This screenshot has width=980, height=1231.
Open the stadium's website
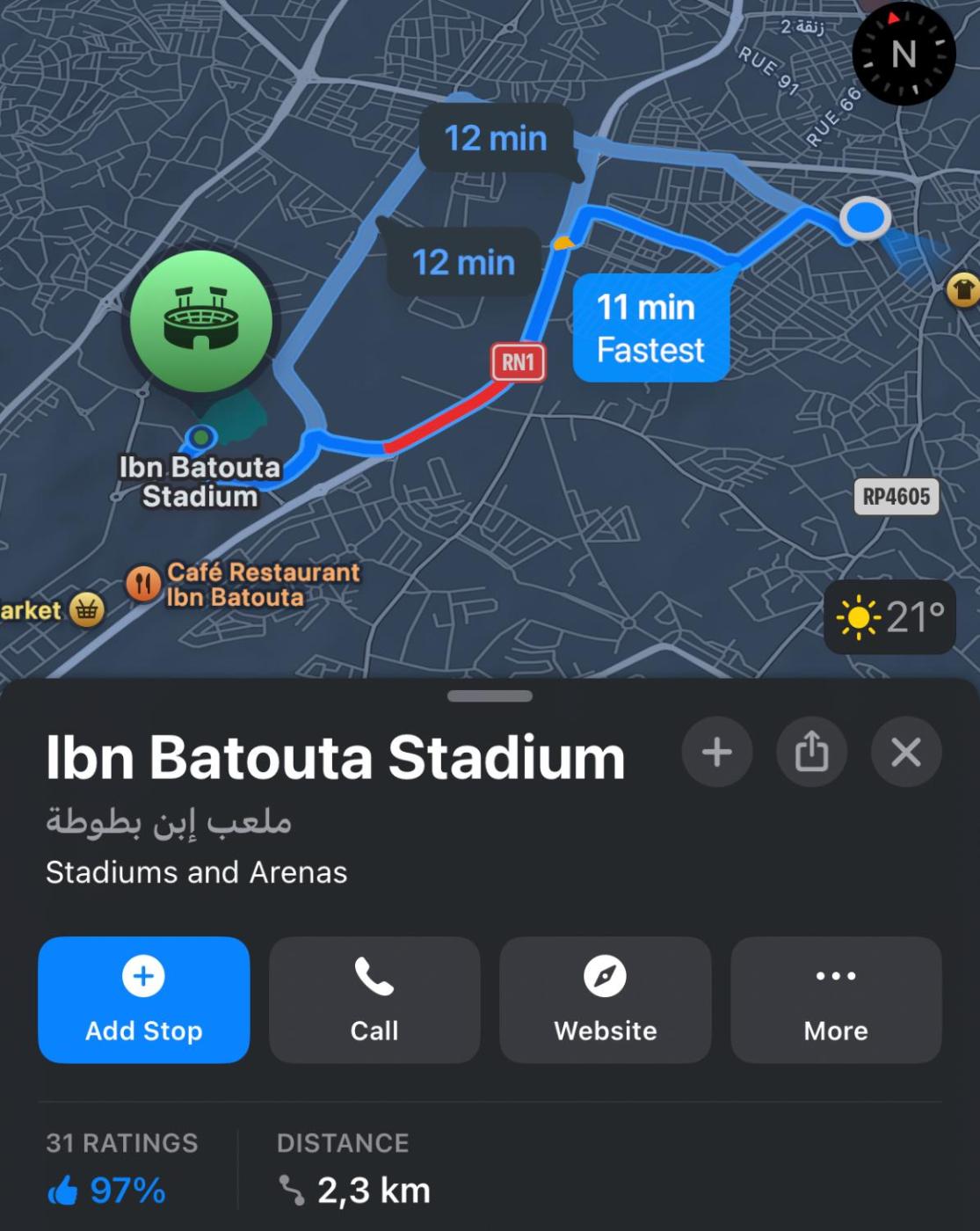605,1000
